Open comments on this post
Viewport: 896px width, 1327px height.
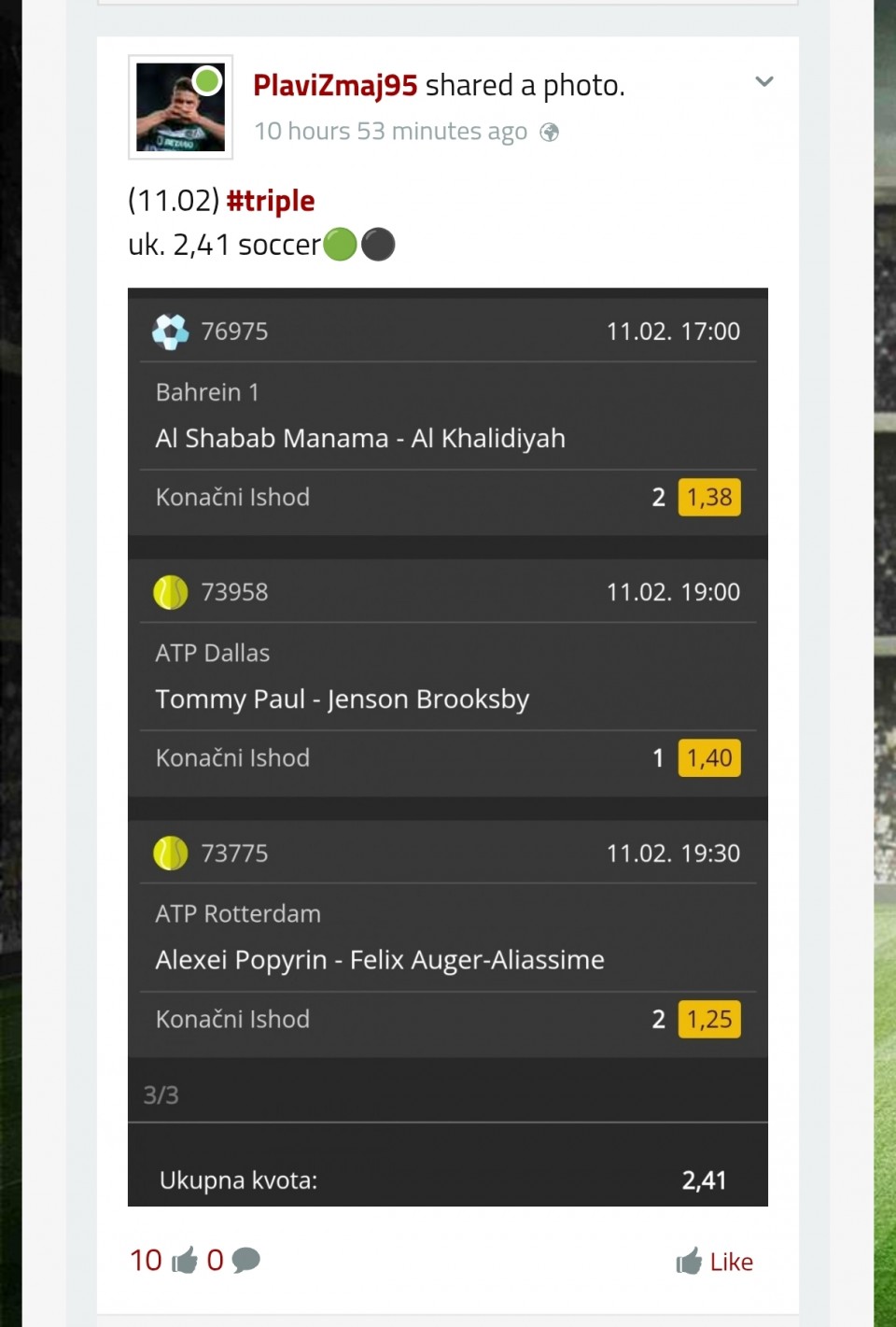234,1261
